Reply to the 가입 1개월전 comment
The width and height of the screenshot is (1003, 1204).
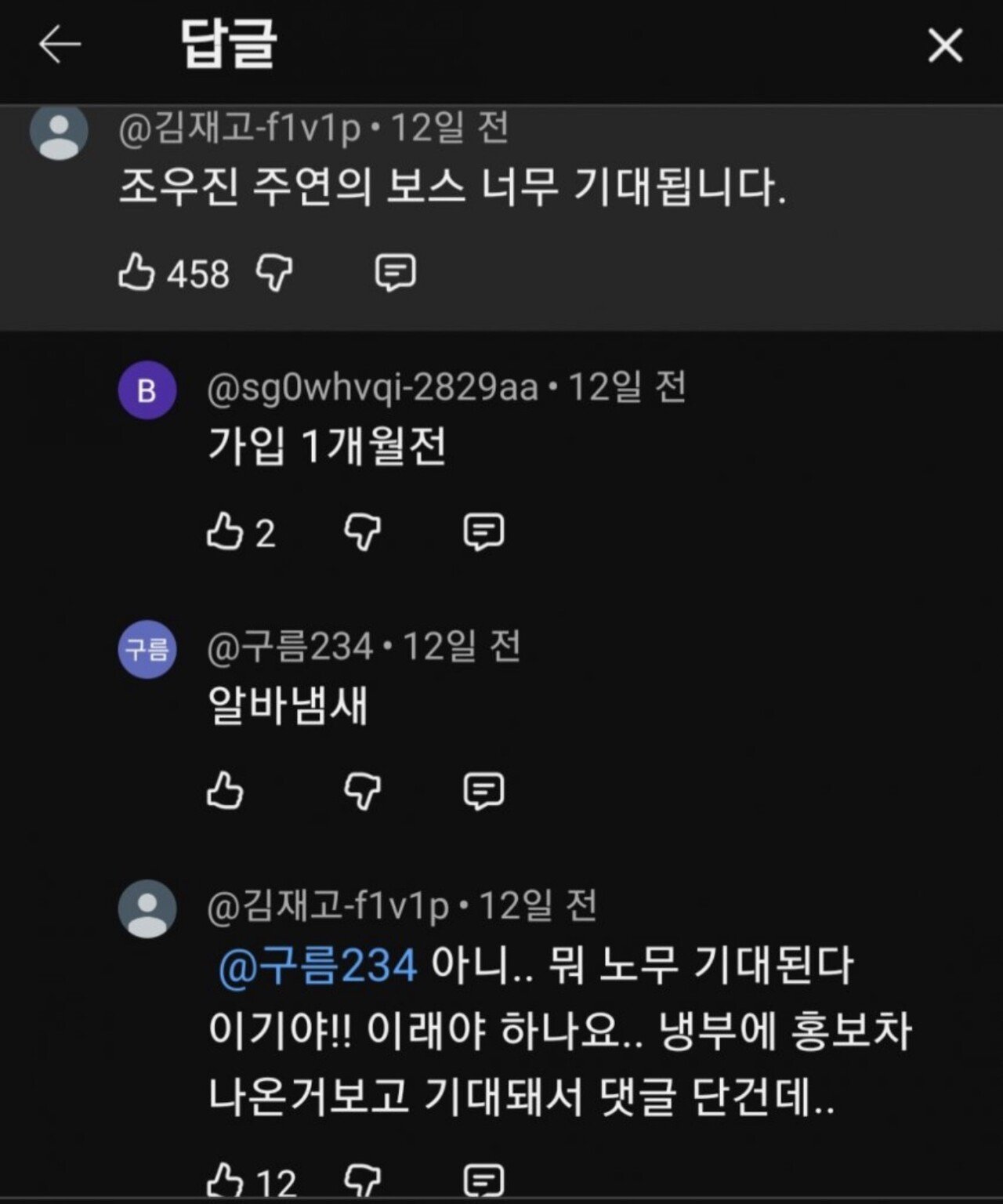click(x=483, y=531)
